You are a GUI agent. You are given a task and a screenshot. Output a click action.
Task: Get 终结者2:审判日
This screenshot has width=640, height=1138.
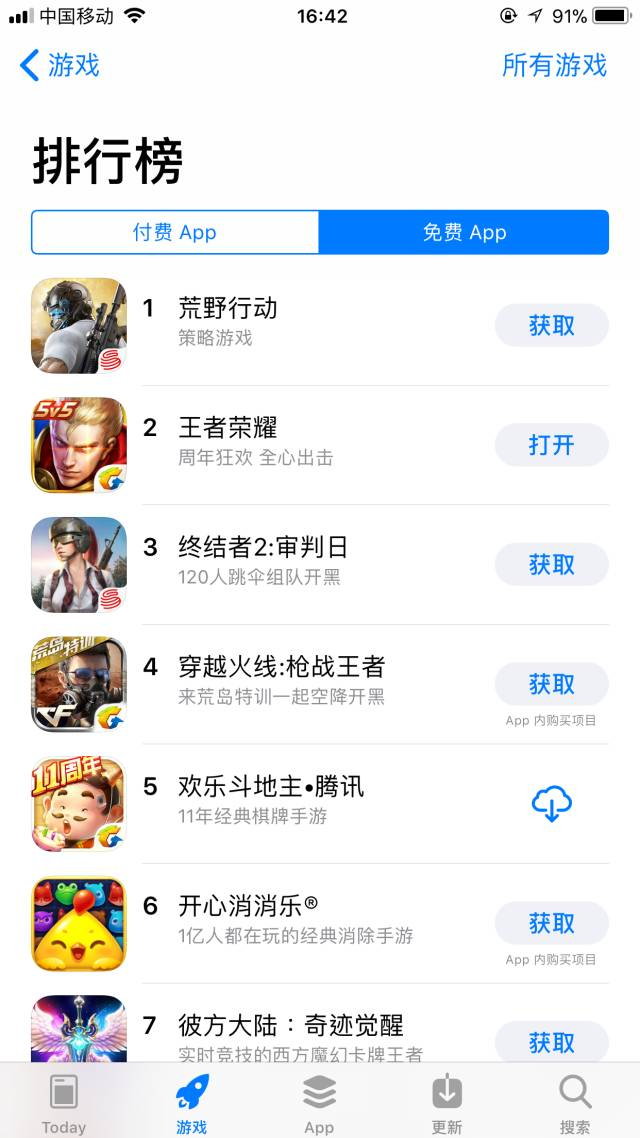pos(551,565)
